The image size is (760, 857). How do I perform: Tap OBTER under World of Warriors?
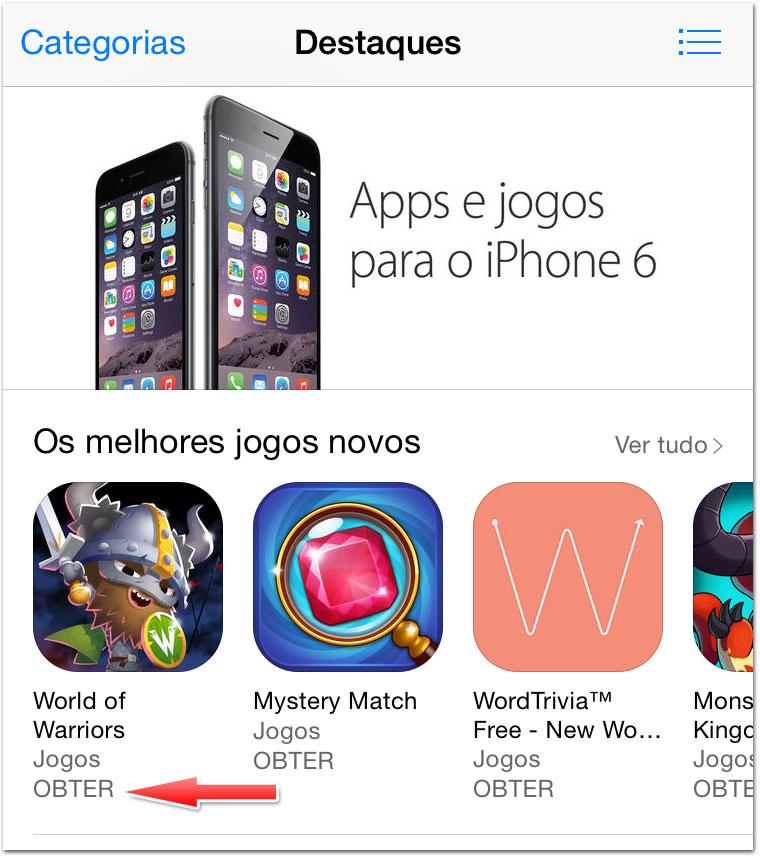(x=74, y=788)
